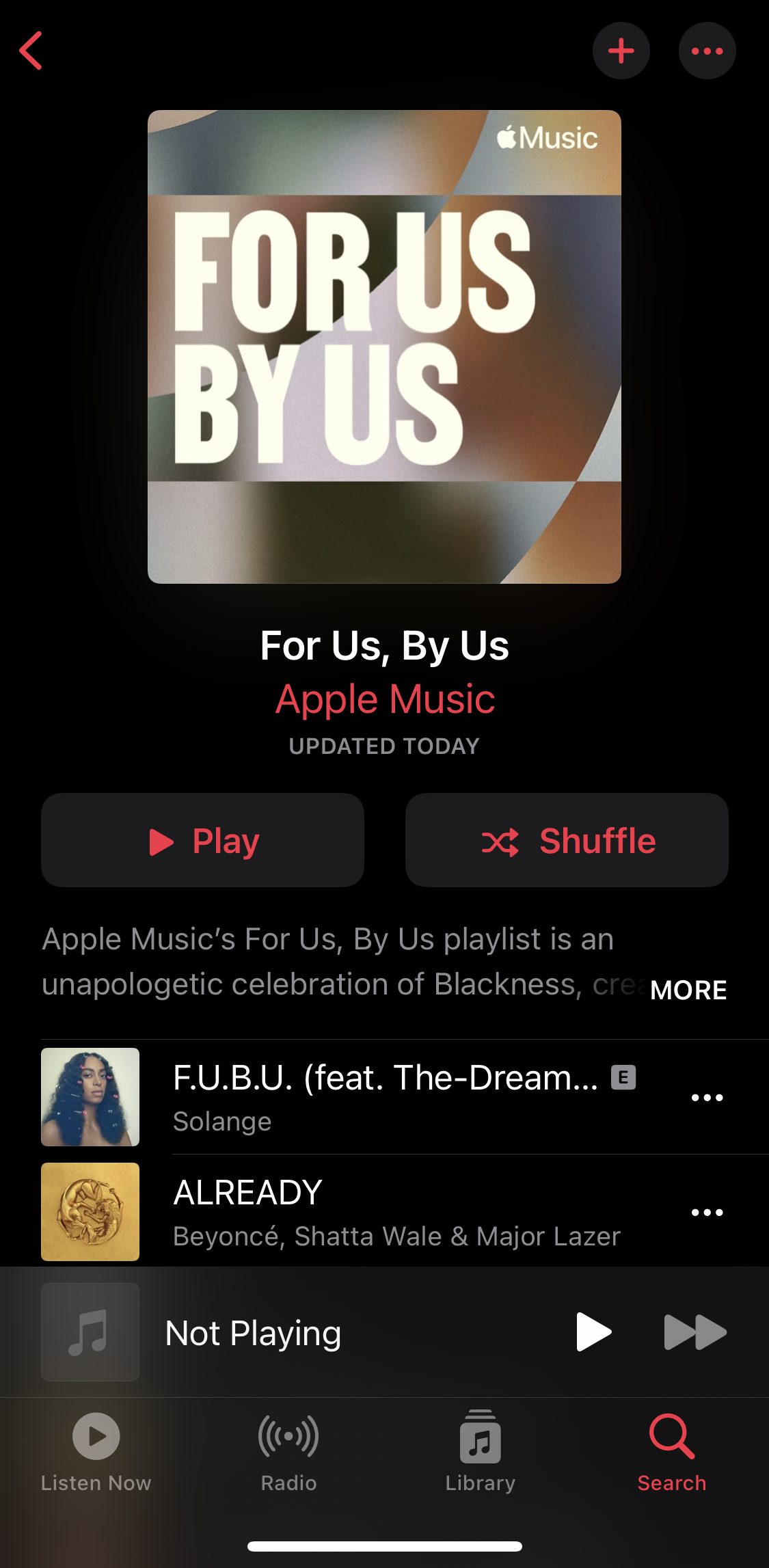
Task: Expand the description with MORE
Action: click(x=688, y=989)
